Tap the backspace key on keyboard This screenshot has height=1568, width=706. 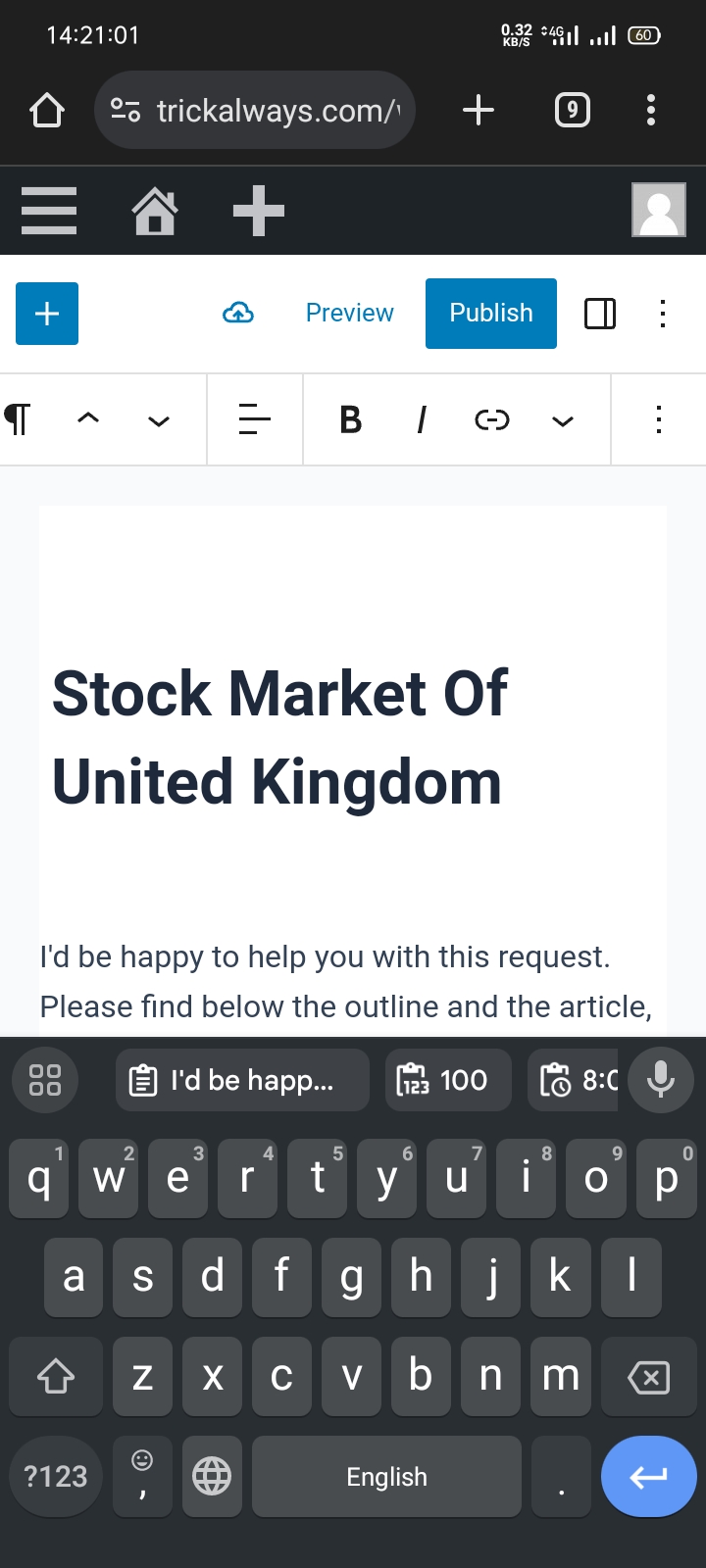[x=648, y=1377]
